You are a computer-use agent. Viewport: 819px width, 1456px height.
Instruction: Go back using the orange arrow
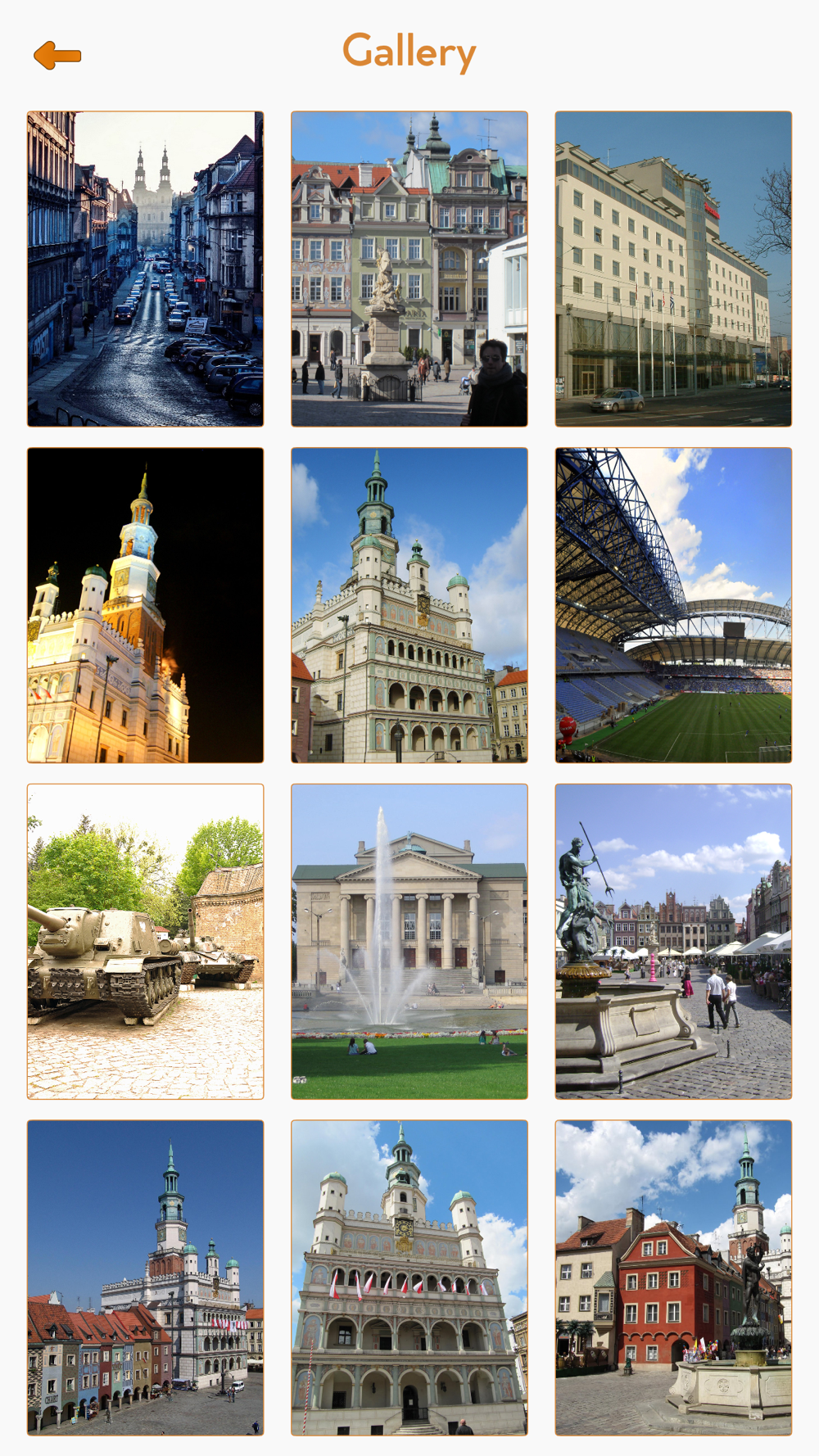click(57, 56)
